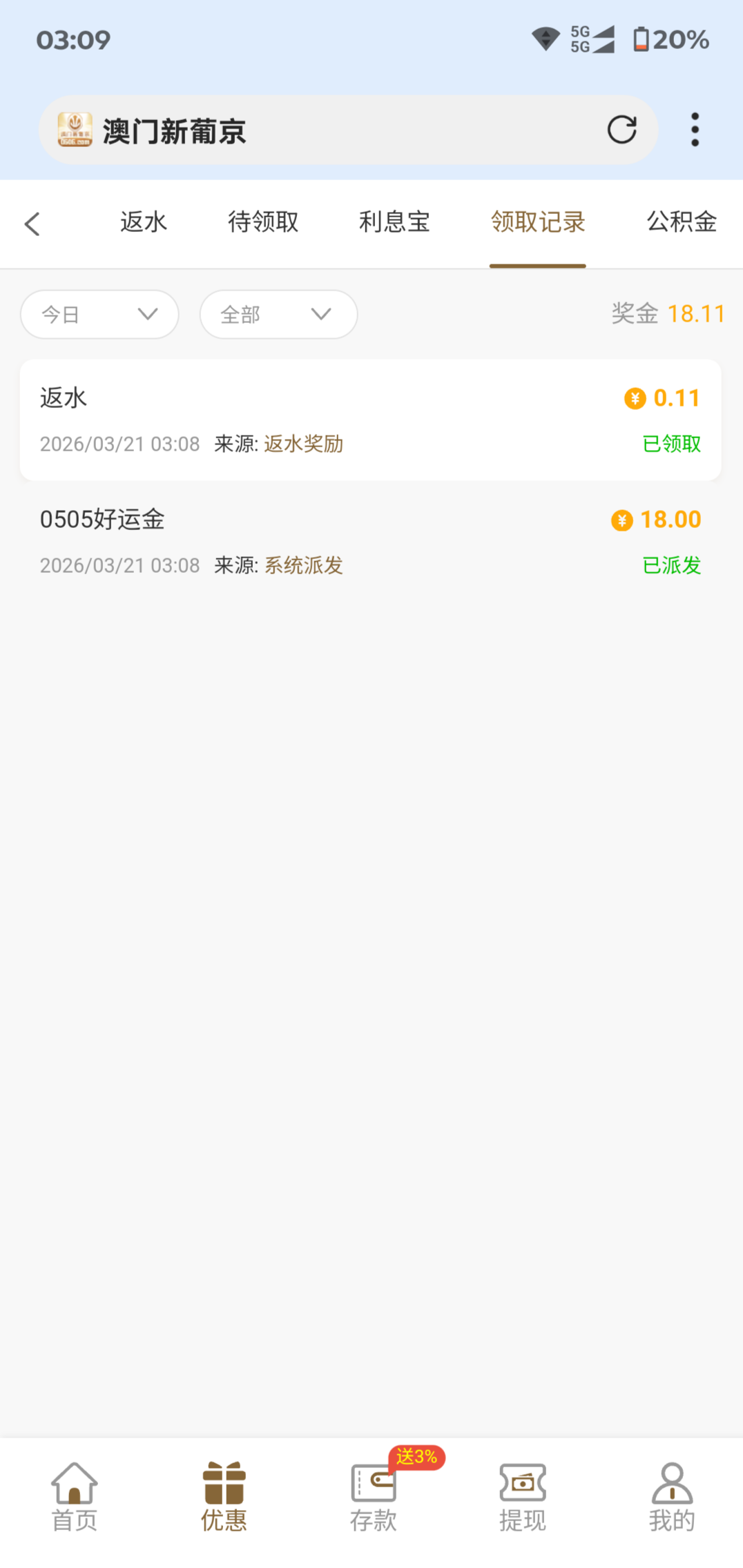Switch to the 返水 tab
The width and height of the screenshot is (743, 1568).
pyautogui.click(x=144, y=222)
